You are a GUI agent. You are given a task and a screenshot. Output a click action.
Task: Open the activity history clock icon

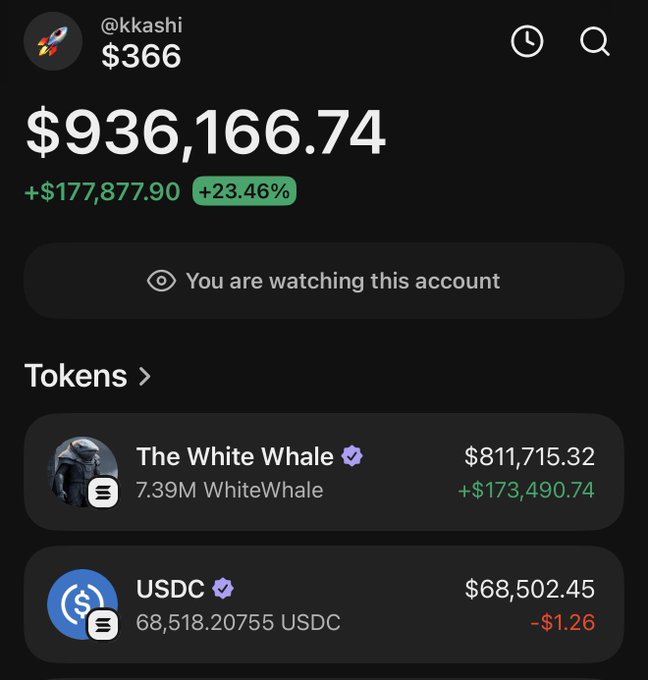pyautogui.click(x=527, y=41)
